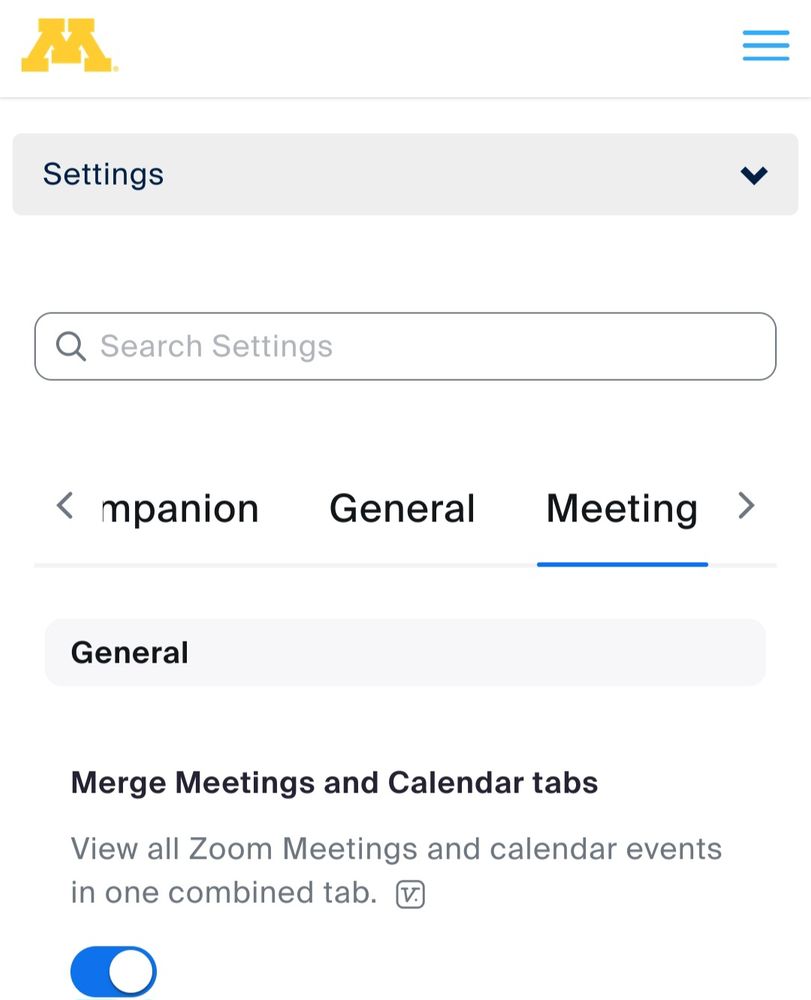Click the Settings header bar
811x1000 pixels.
point(405,174)
